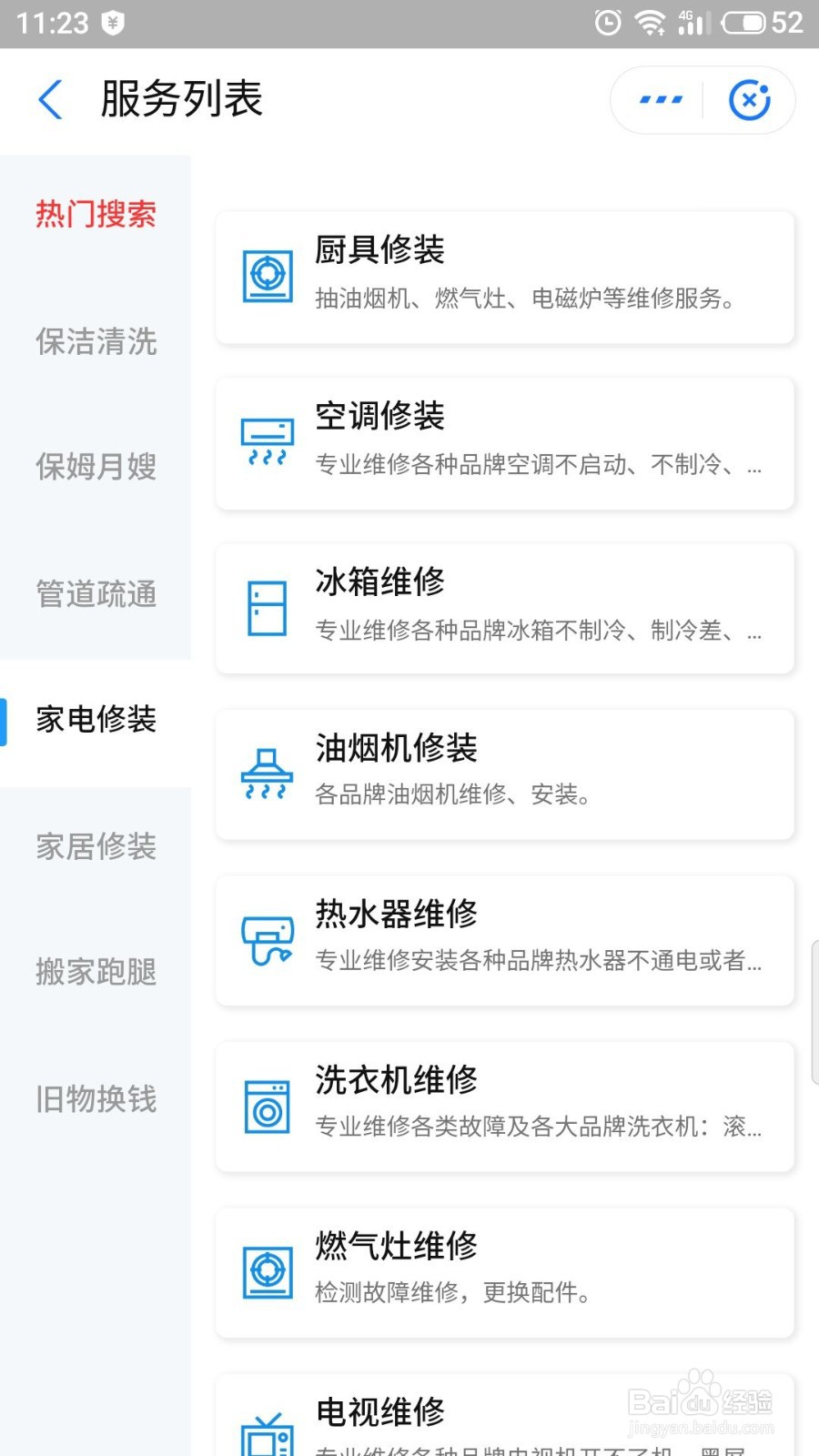The width and height of the screenshot is (819, 1456).
Task: Open 厨具修装 service
Action: (505, 278)
